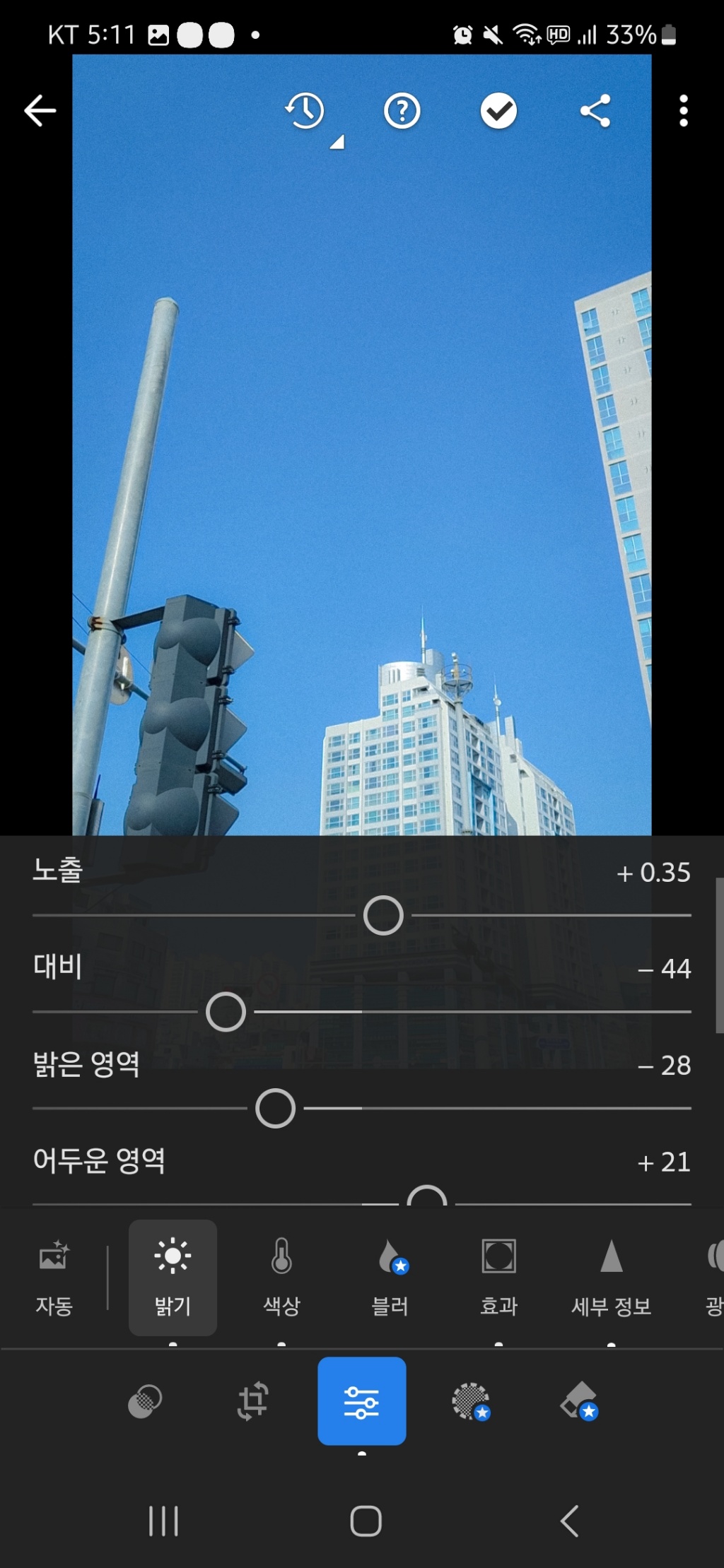Open the 효과 effects panel
Screen dimensions: 724x1568
[498, 1277]
